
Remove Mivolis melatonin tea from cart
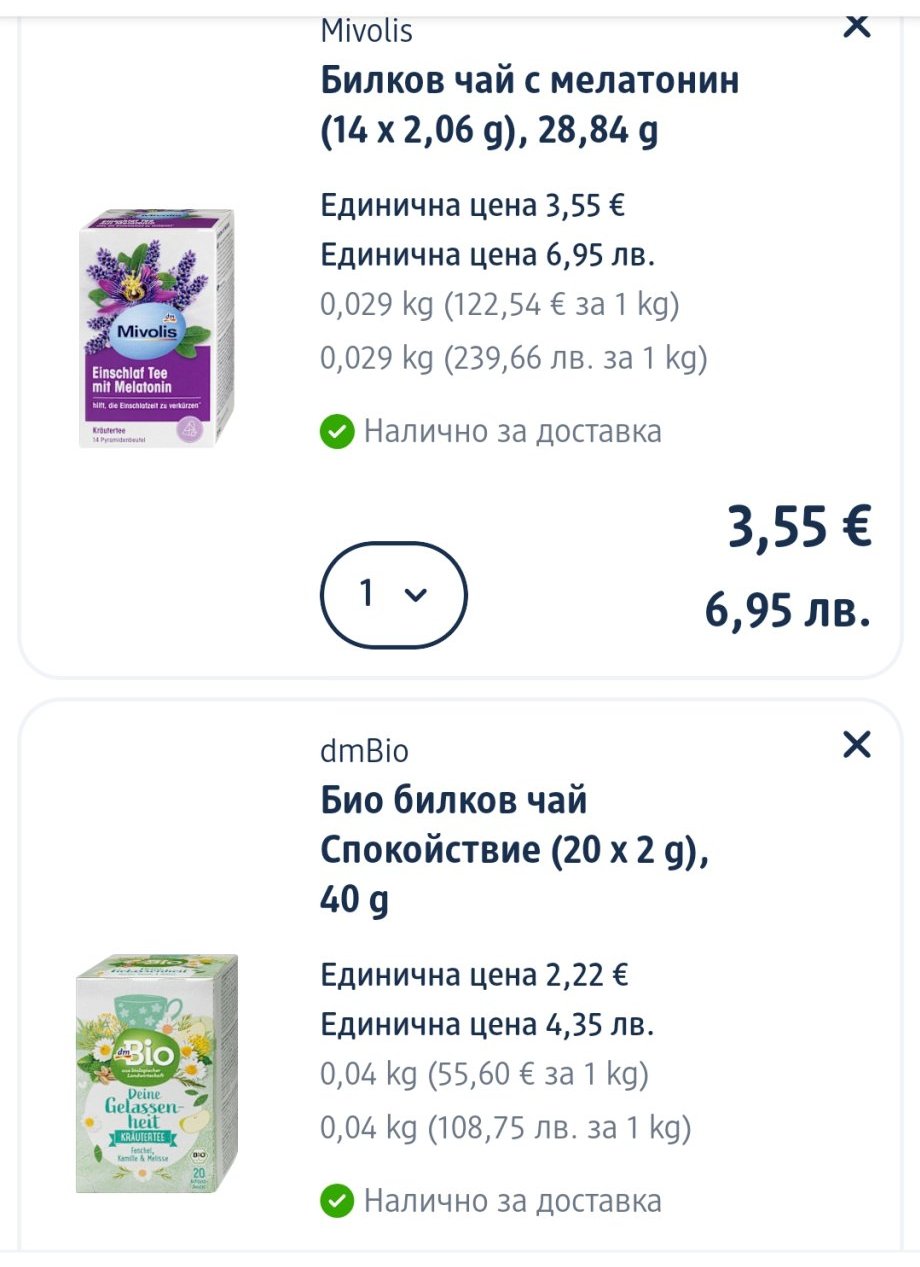click(857, 25)
